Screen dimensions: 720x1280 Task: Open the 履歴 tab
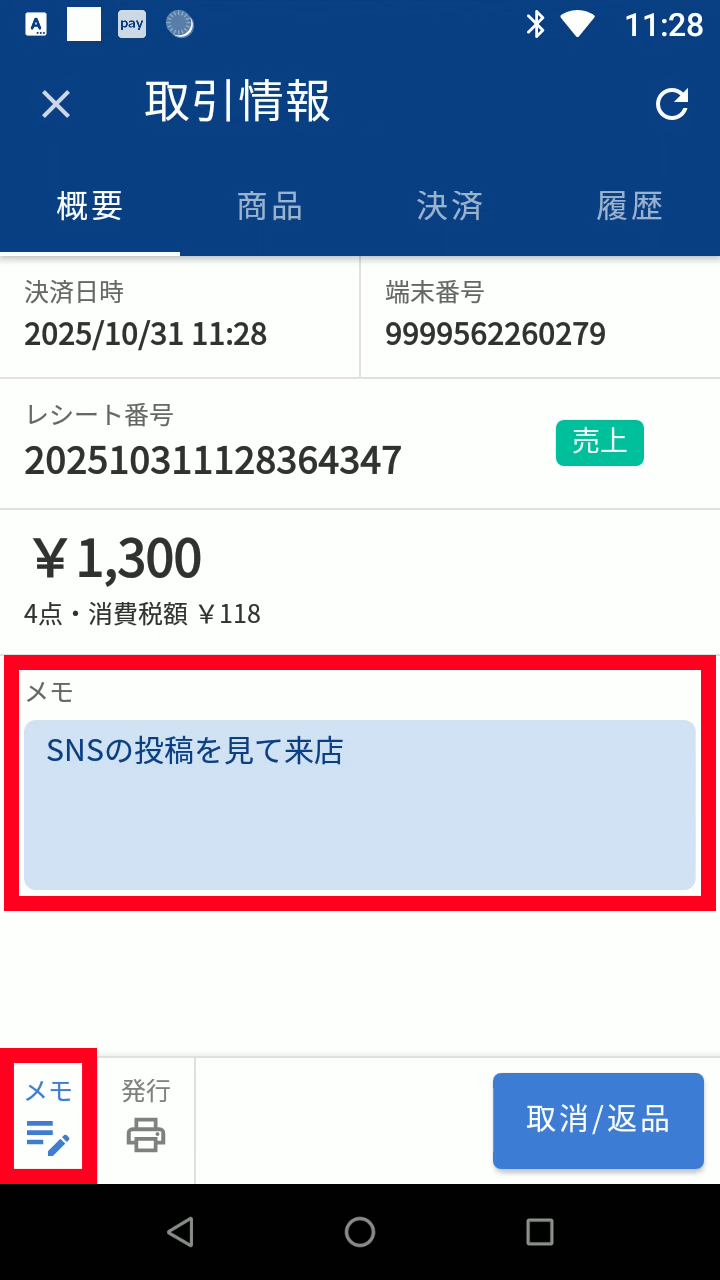tap(629, 206)
